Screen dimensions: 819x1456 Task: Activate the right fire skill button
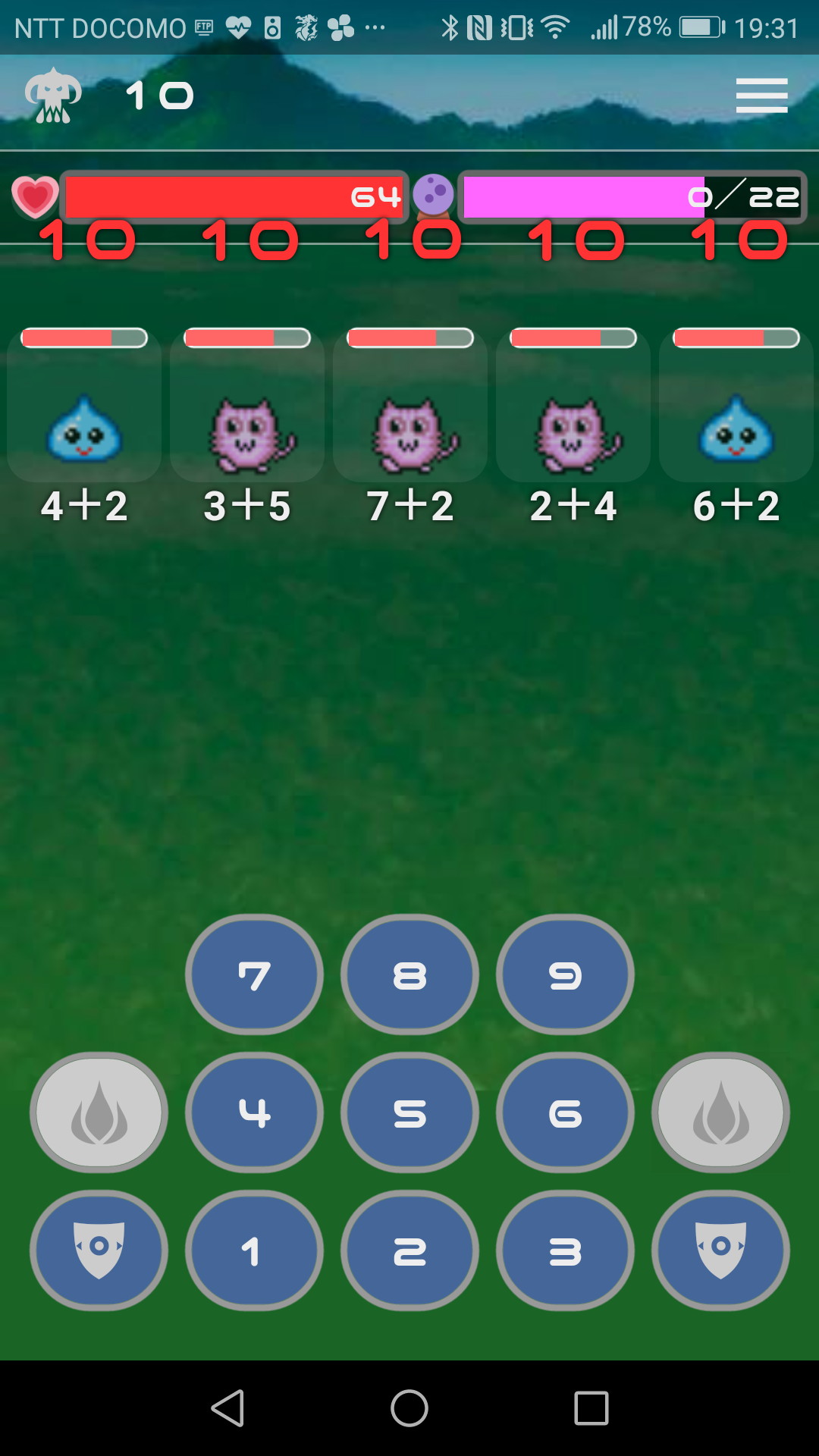(x=720, y=1112)
